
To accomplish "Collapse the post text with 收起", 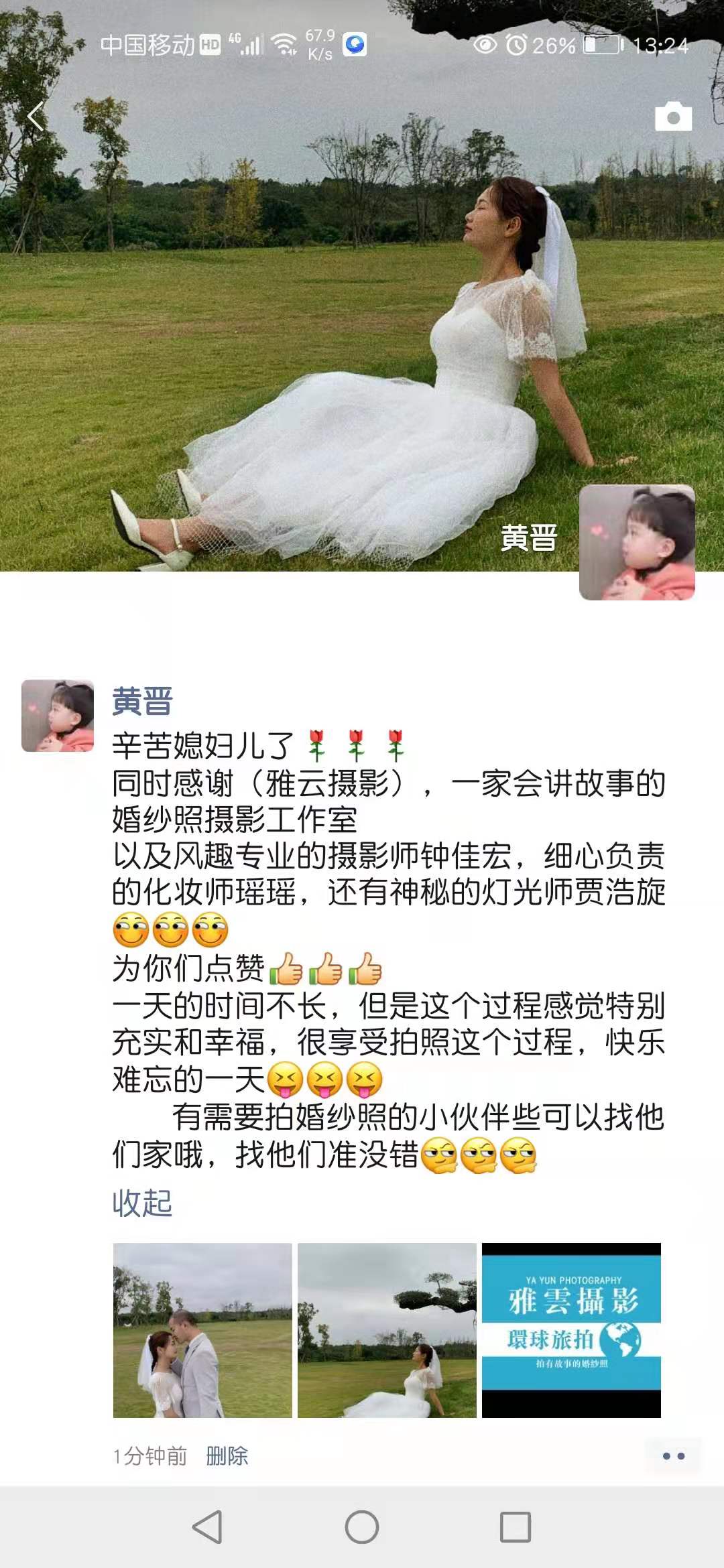I will 142,1203.
